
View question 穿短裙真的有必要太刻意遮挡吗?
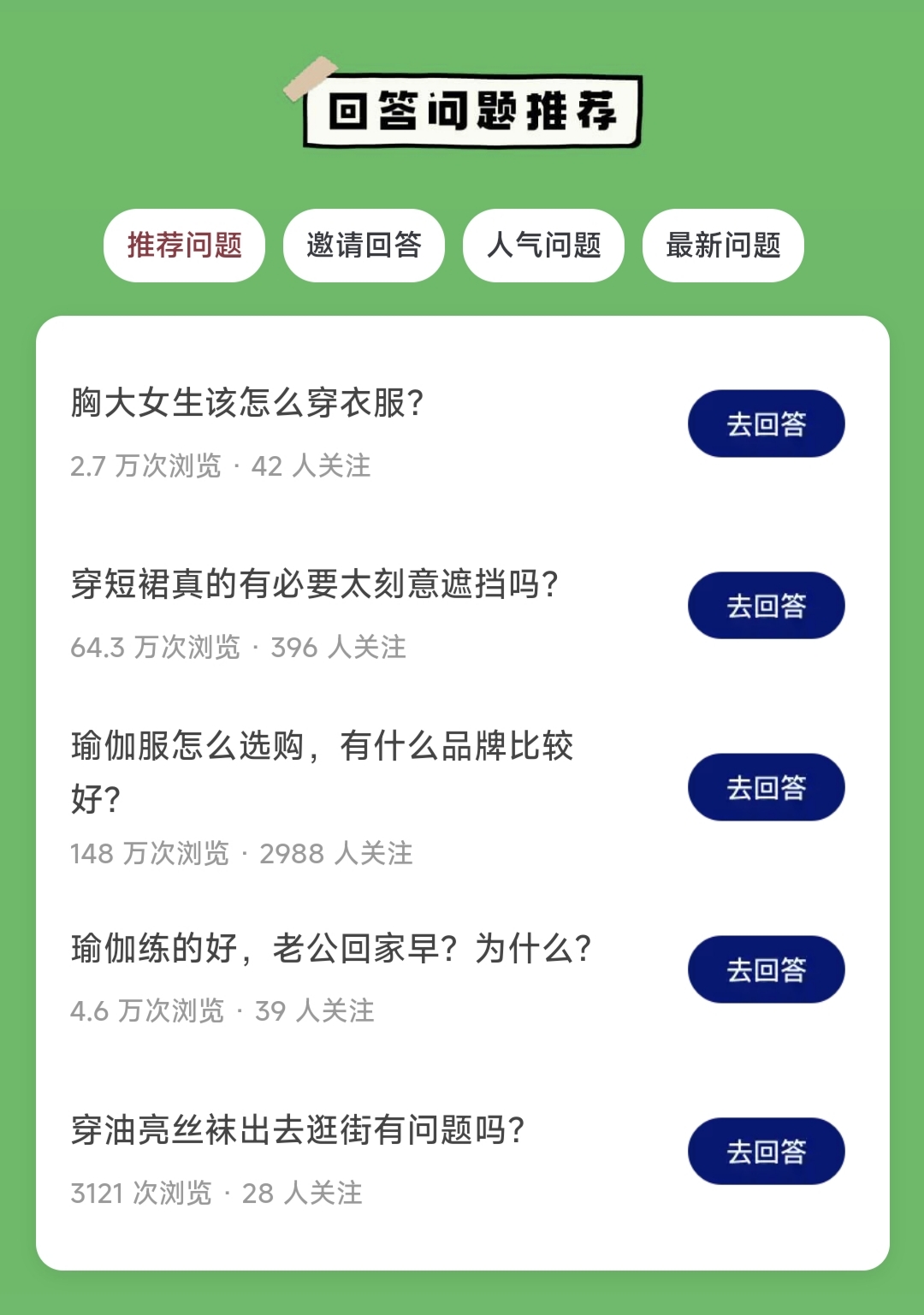pos(315,584)
